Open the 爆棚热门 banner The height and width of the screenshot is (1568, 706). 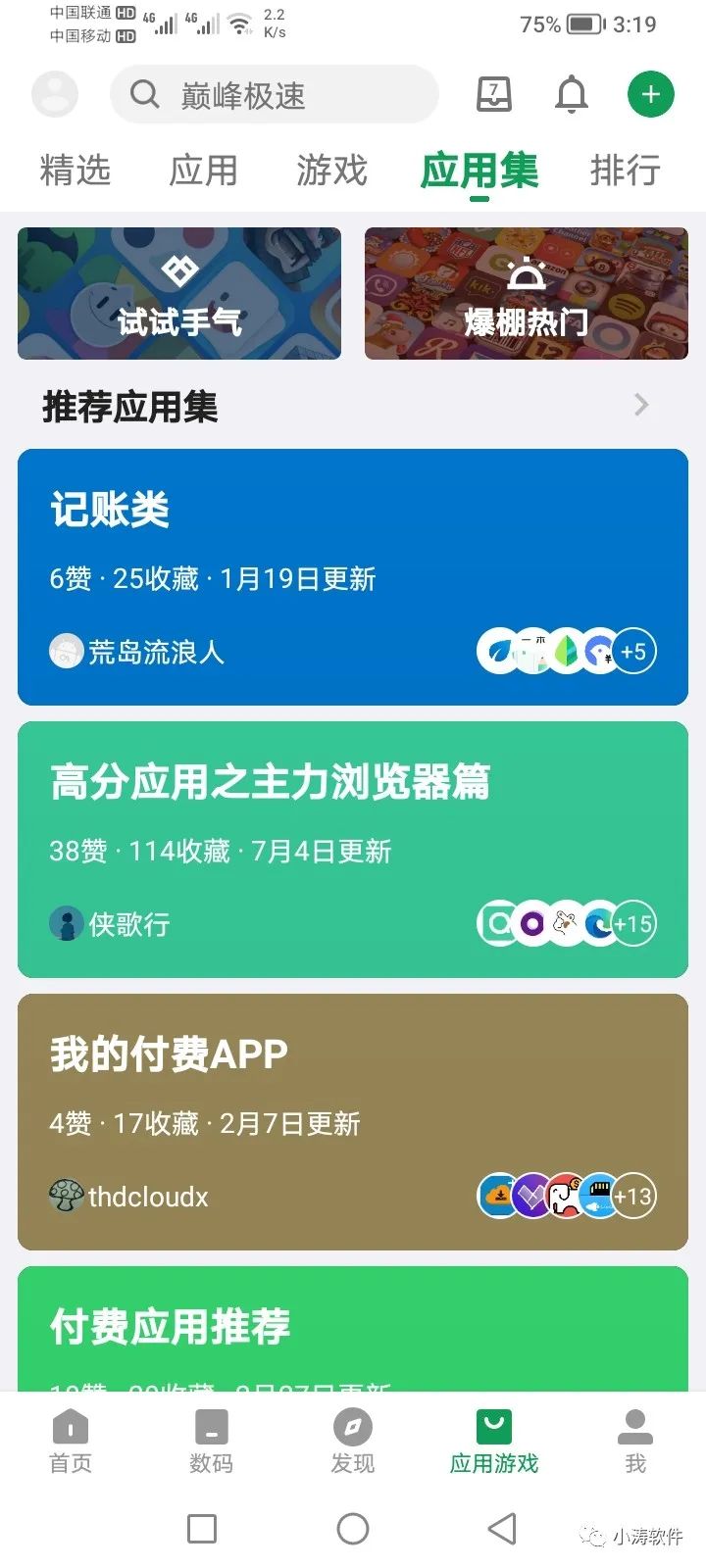527,293
